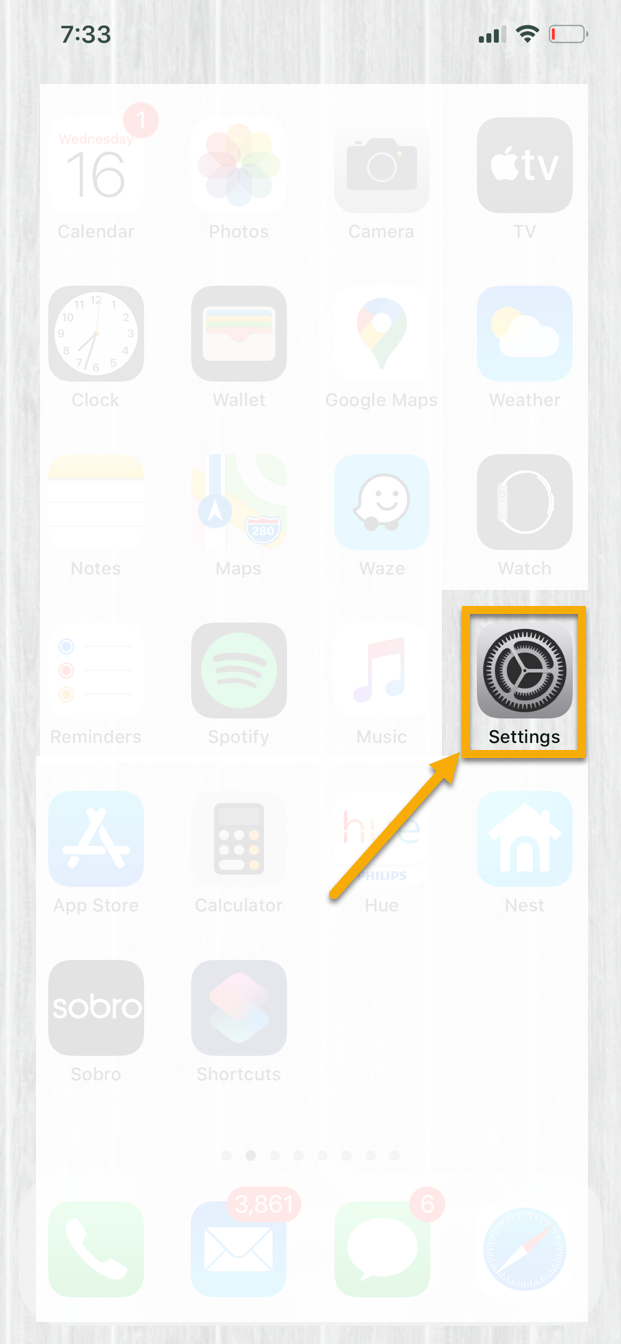Open the Notes app
The image size is (621, 1344).
tap(96, 502)
